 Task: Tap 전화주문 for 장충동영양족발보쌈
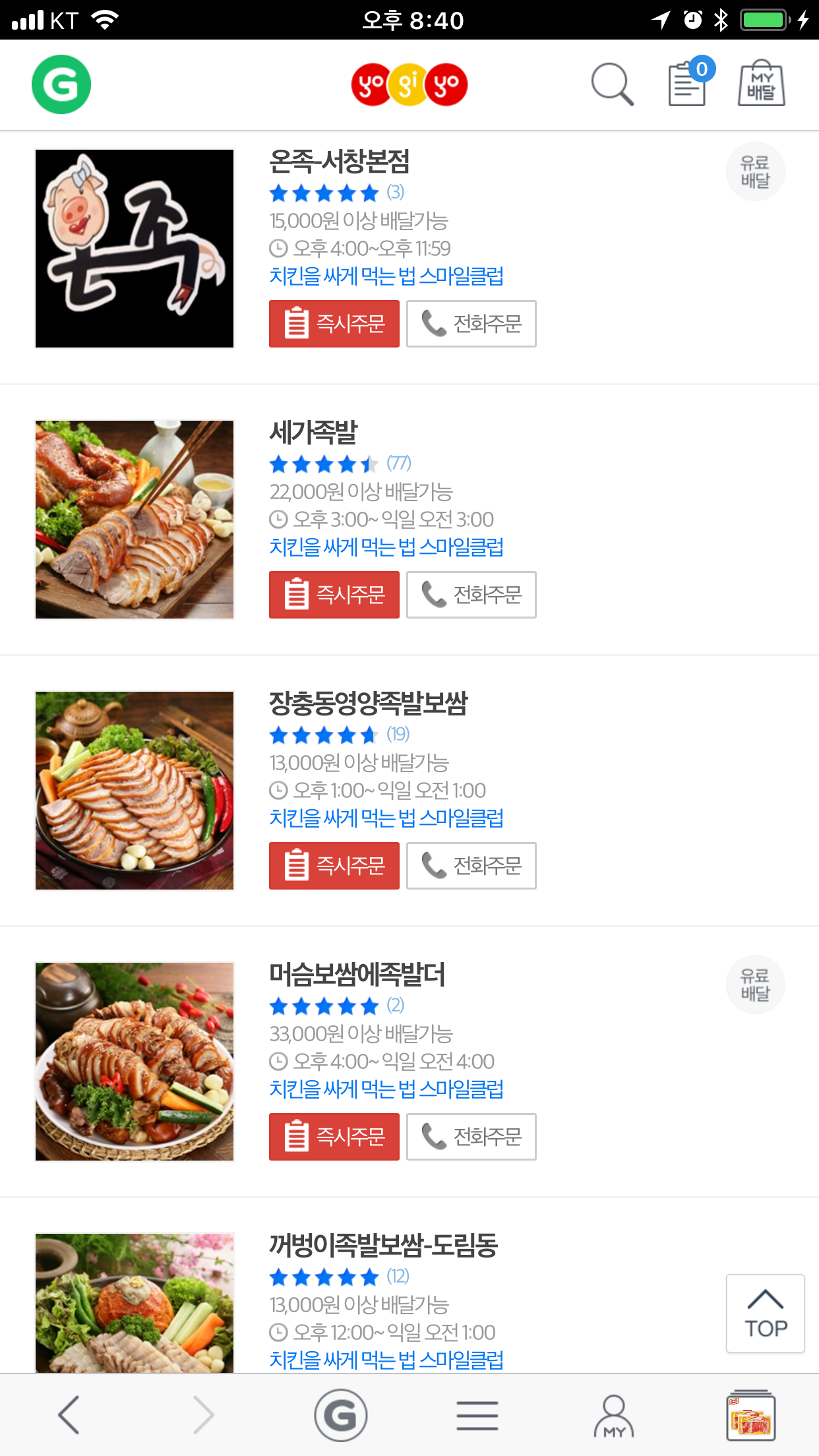(471, 866)
